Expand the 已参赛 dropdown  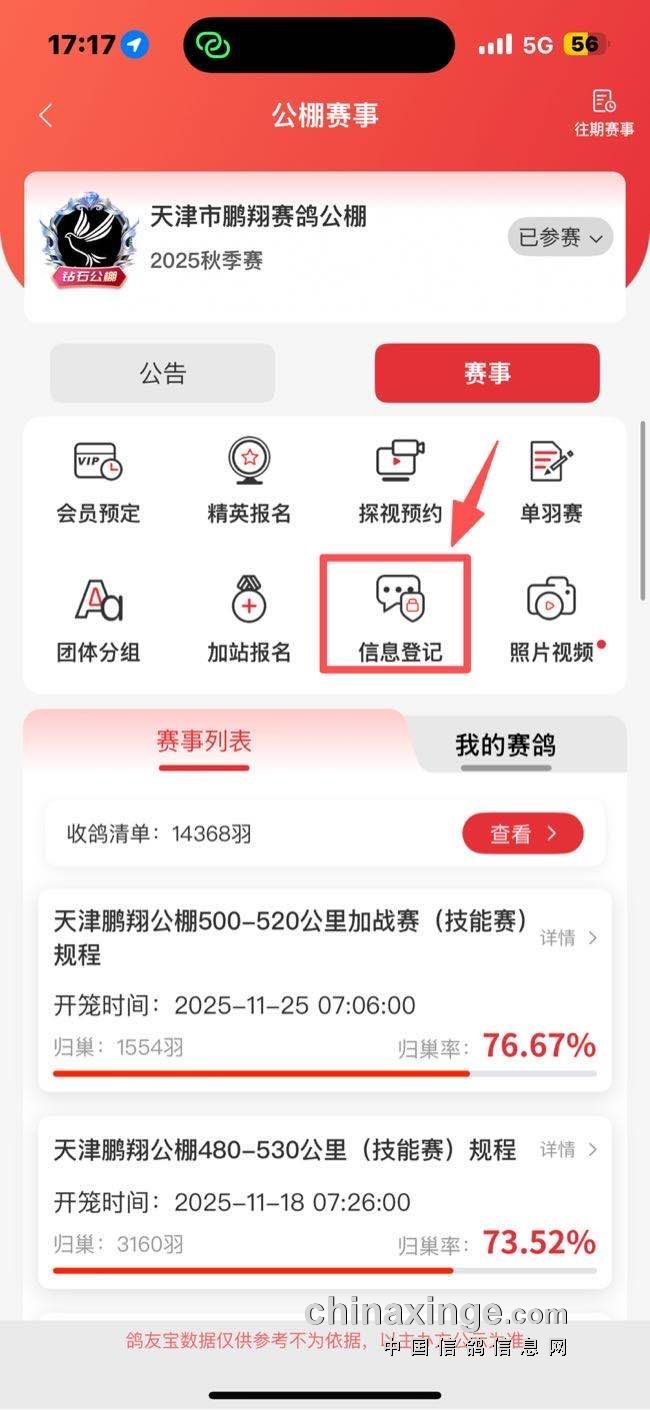click(559, 237)
